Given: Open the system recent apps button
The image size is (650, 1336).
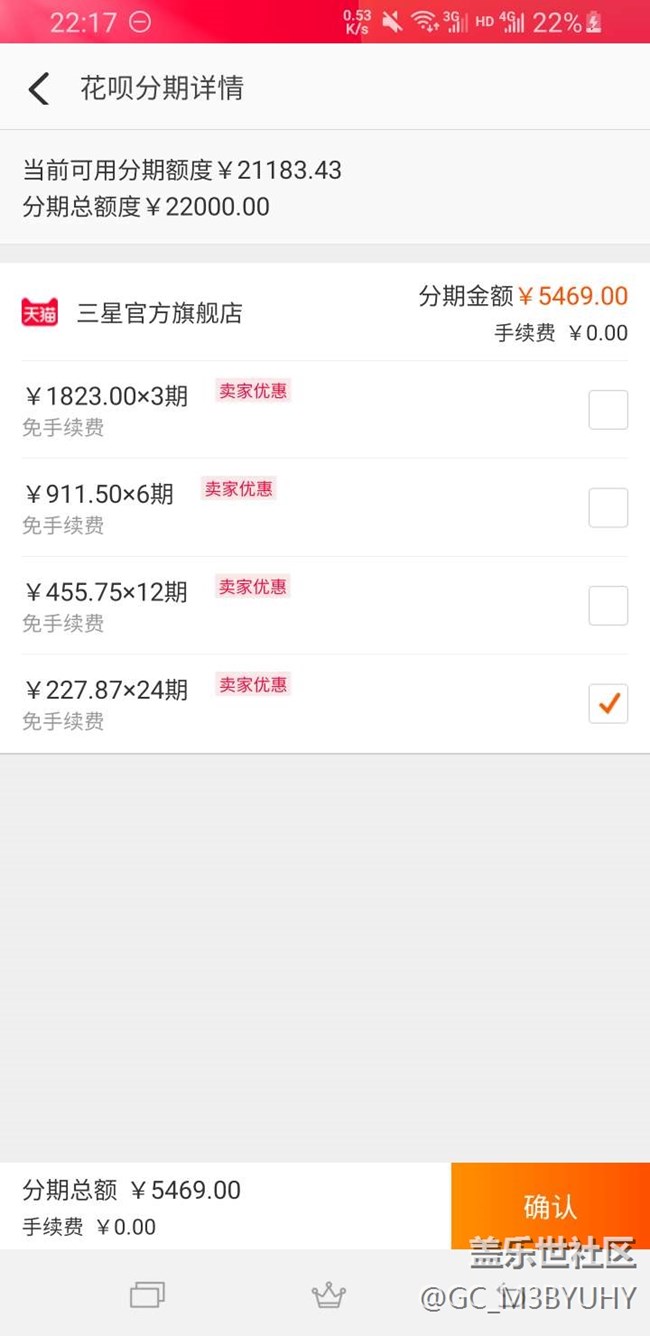Looking at the screenshot, I should pos(147,1296).
